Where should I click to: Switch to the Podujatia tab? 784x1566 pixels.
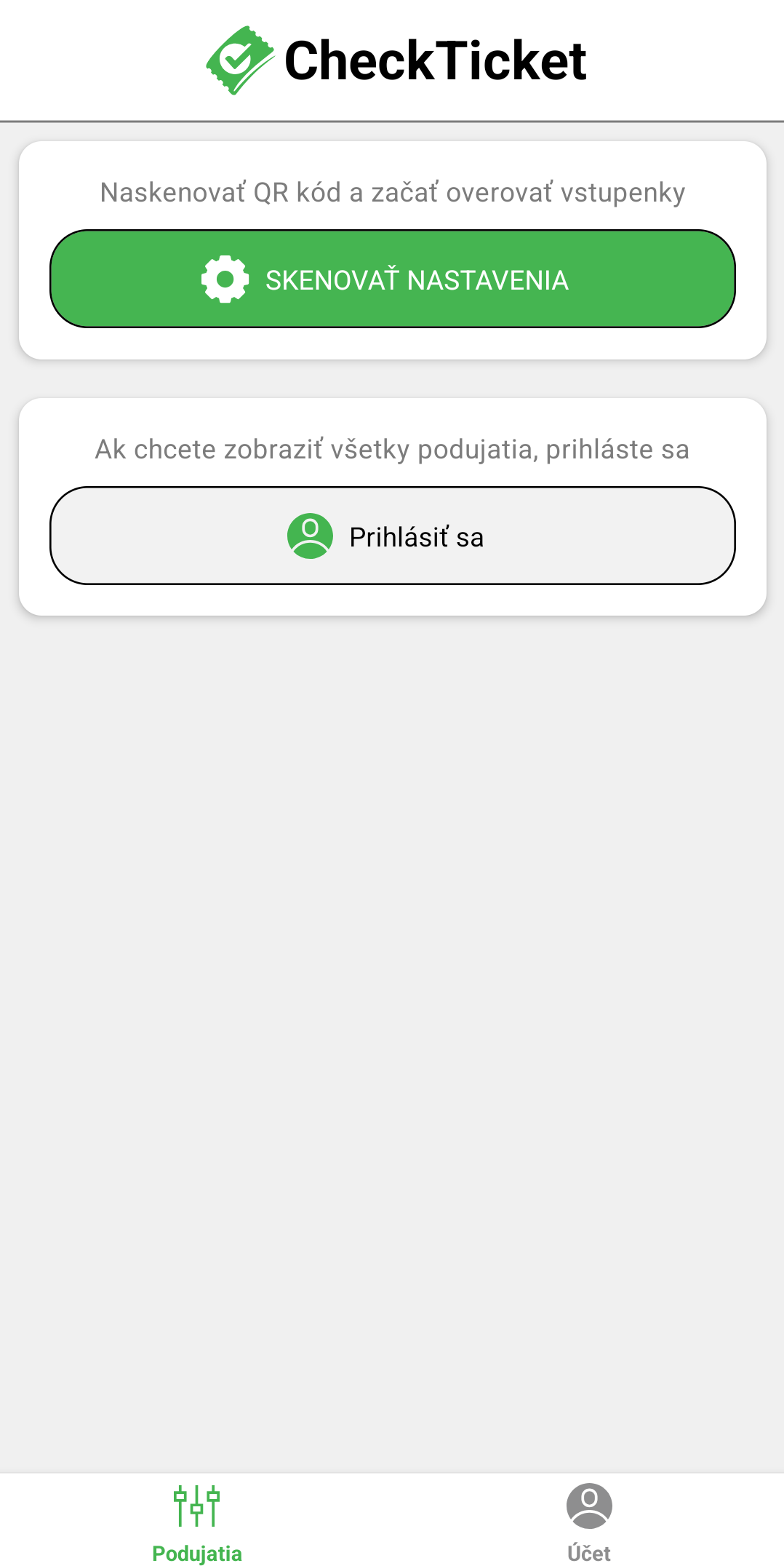(x=196, y=1521)
